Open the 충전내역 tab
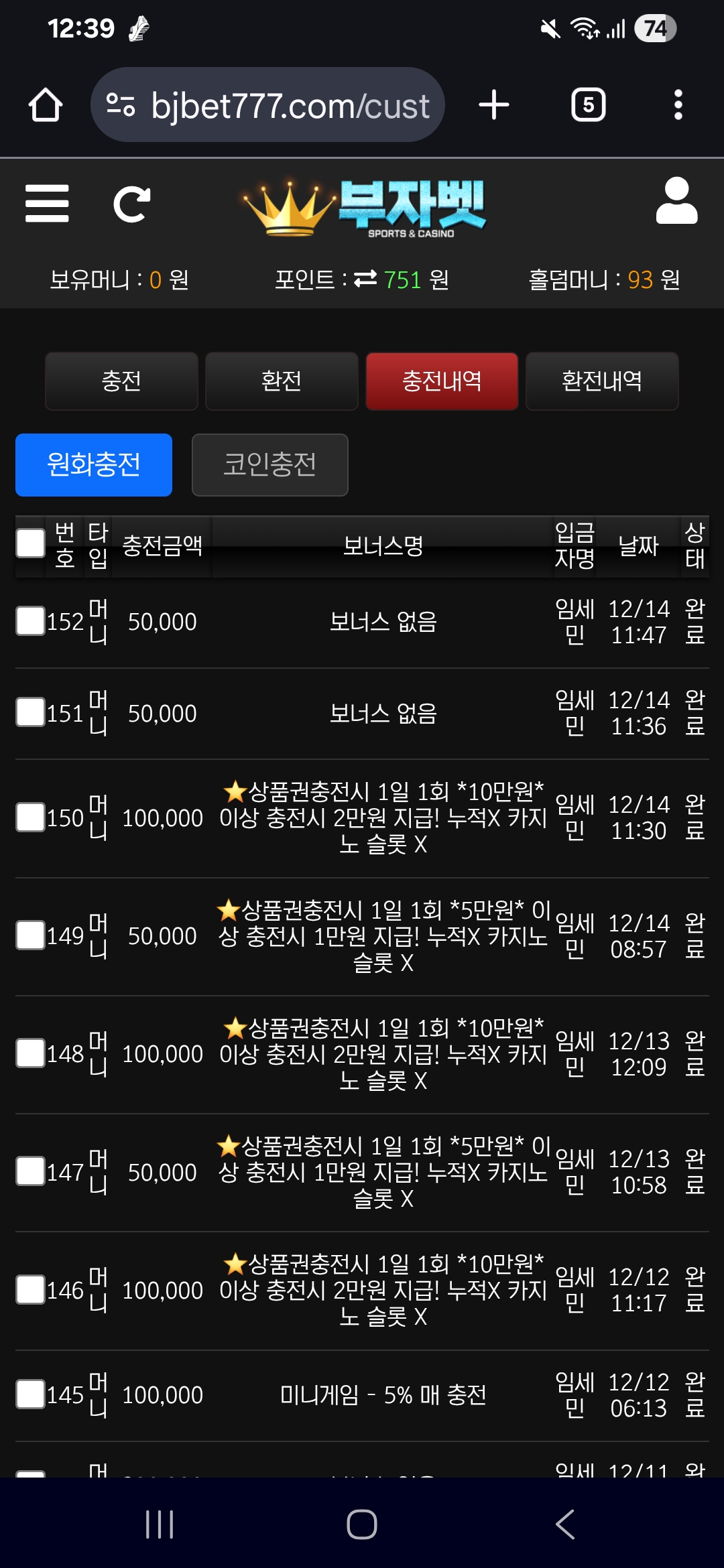Viewport: 724px width, 1568px height. point(442,381)
